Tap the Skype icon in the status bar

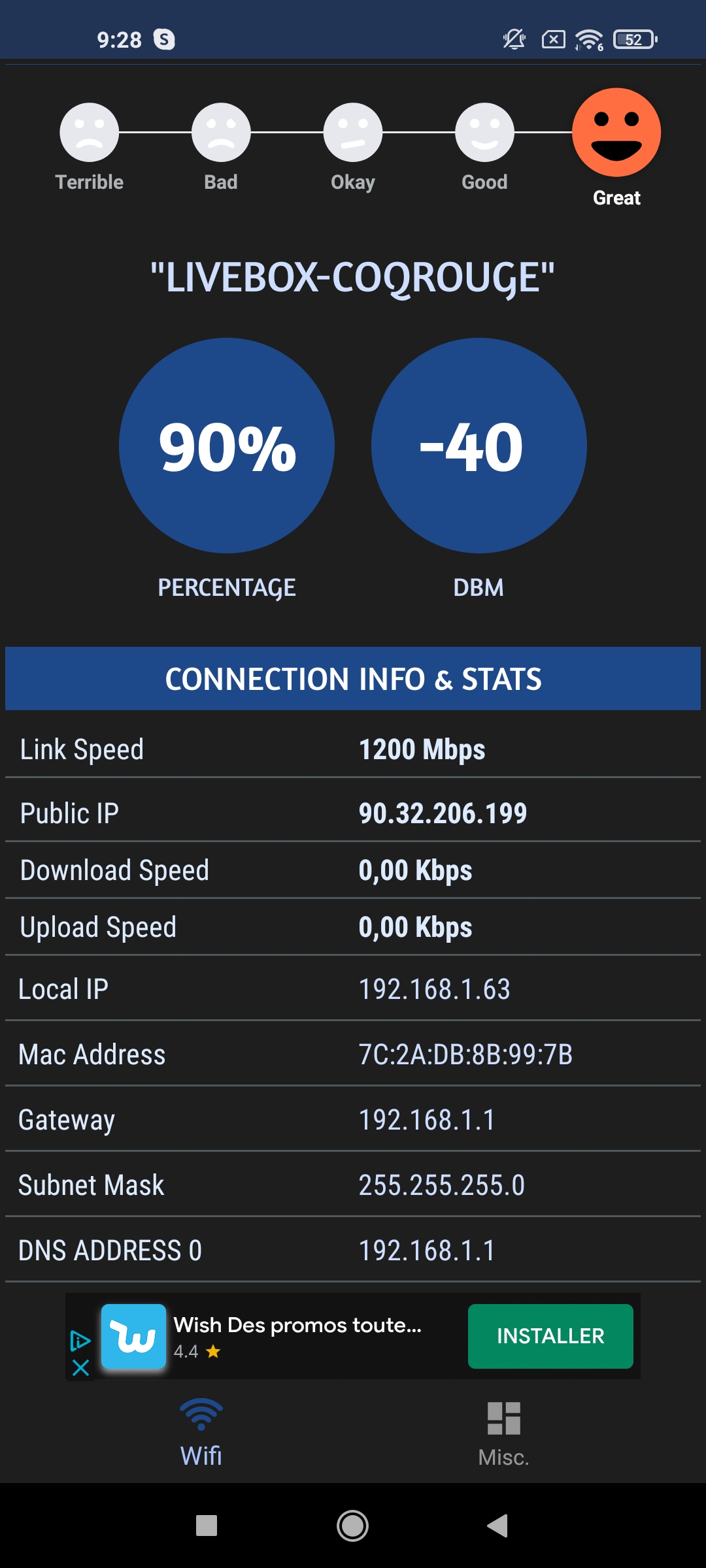(164, 41)
